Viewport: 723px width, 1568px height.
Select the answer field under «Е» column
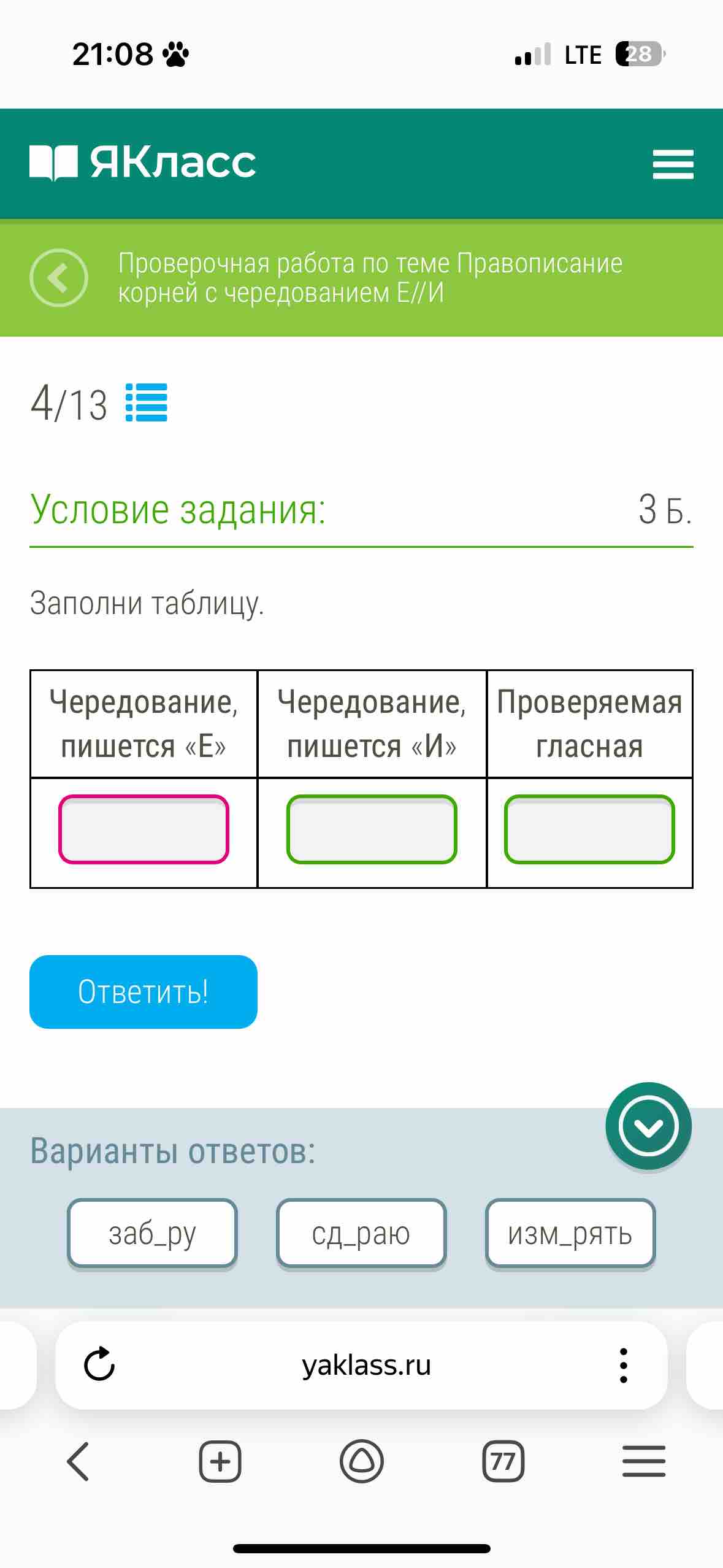click(x=143, y=829)
